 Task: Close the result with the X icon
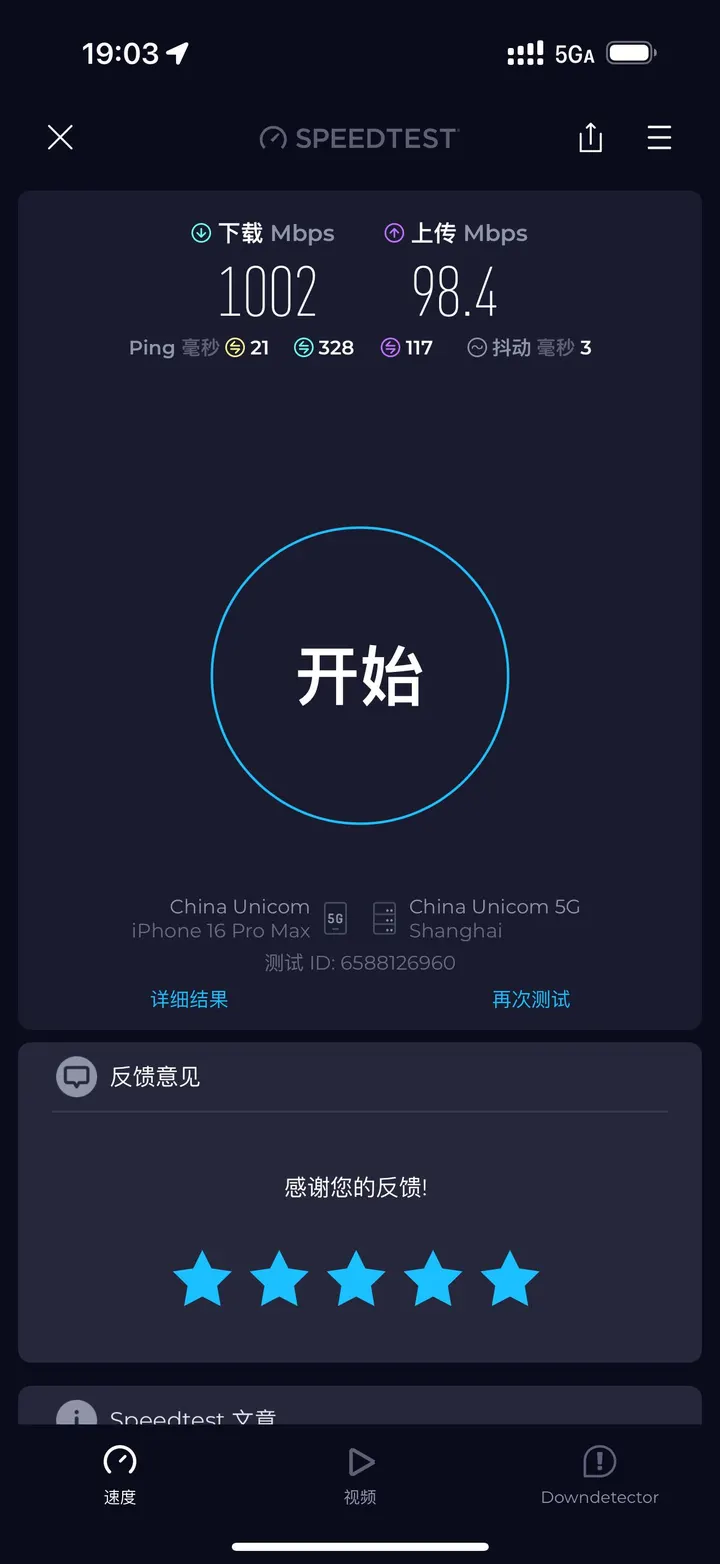(x=60, y=138)
